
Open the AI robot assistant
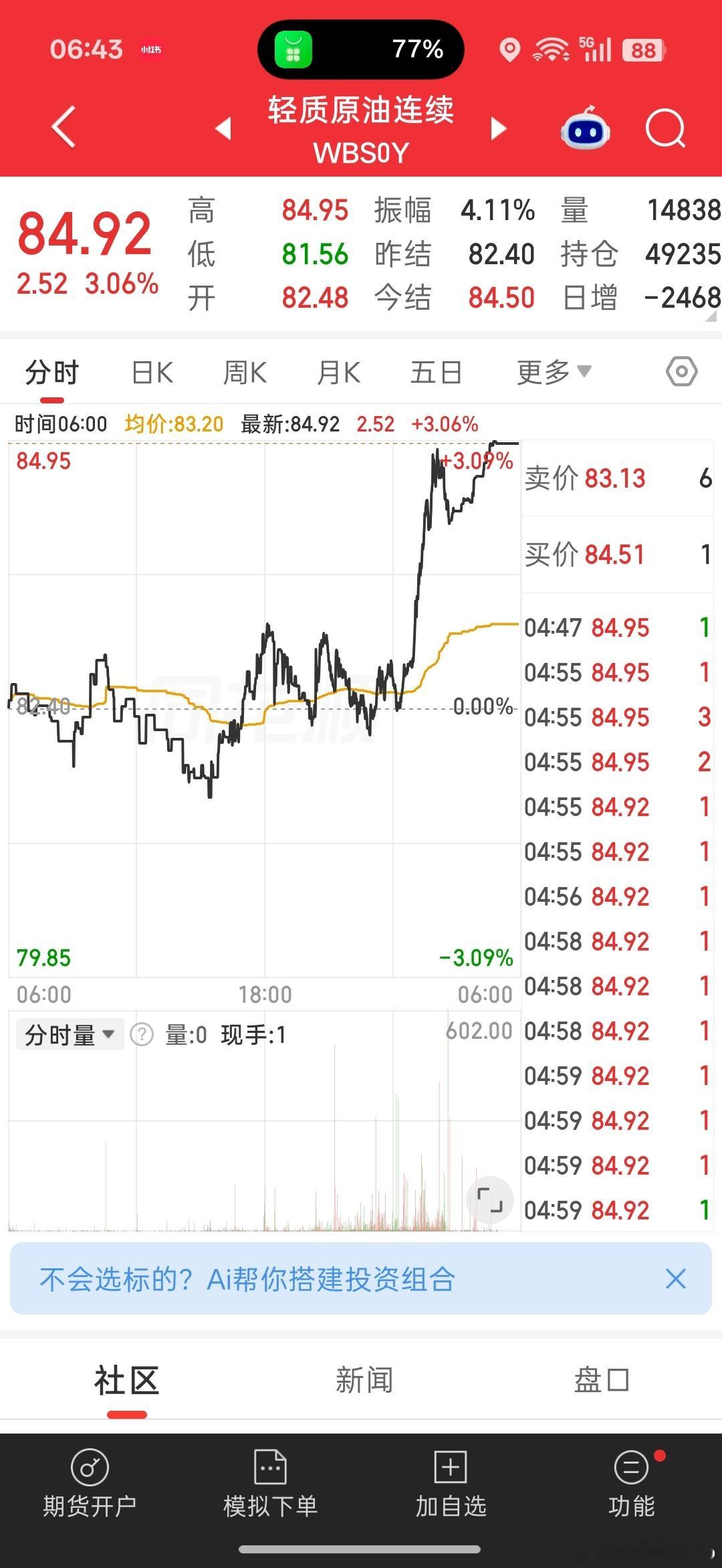click(x=585, y=127)
